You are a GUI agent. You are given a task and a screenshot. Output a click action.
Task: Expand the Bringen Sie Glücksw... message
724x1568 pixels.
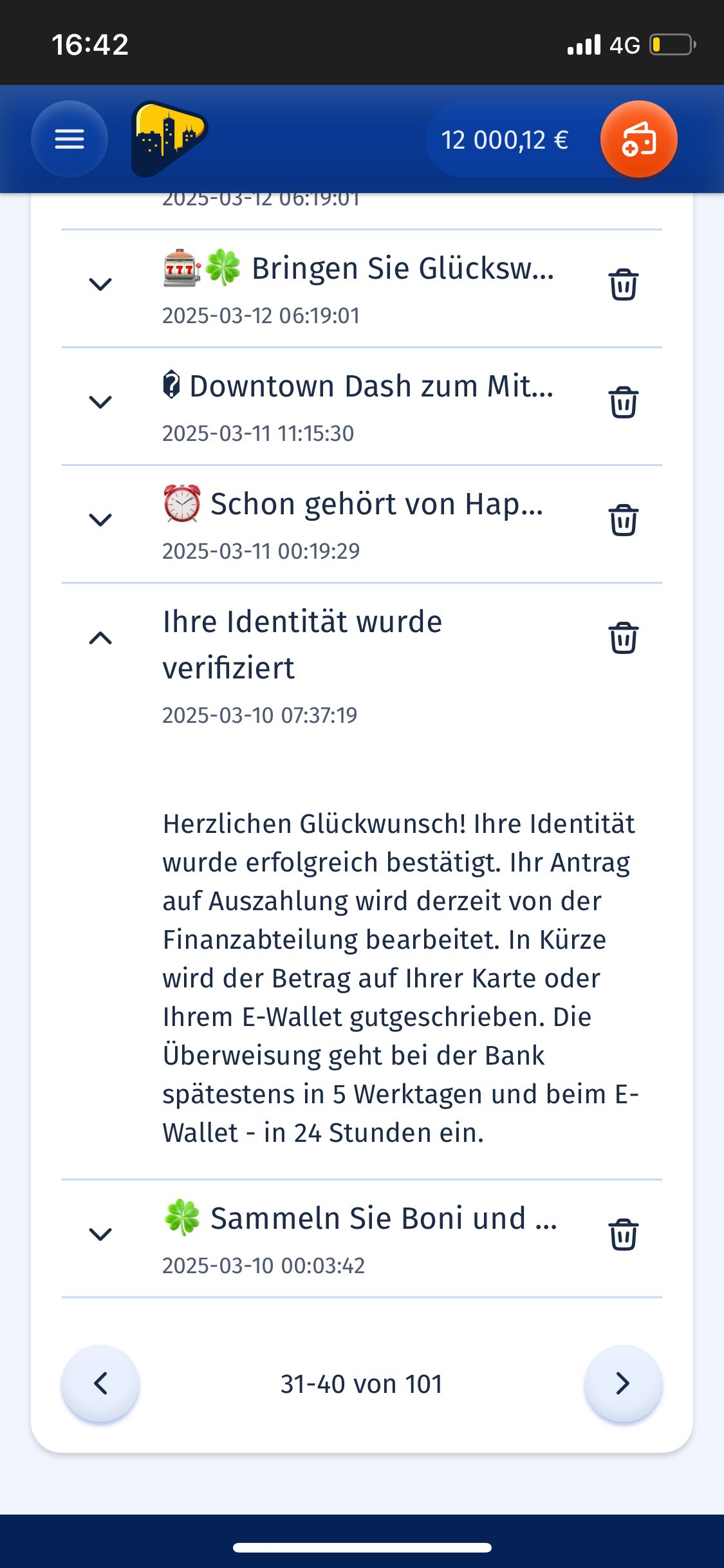[x=100, y=284]
